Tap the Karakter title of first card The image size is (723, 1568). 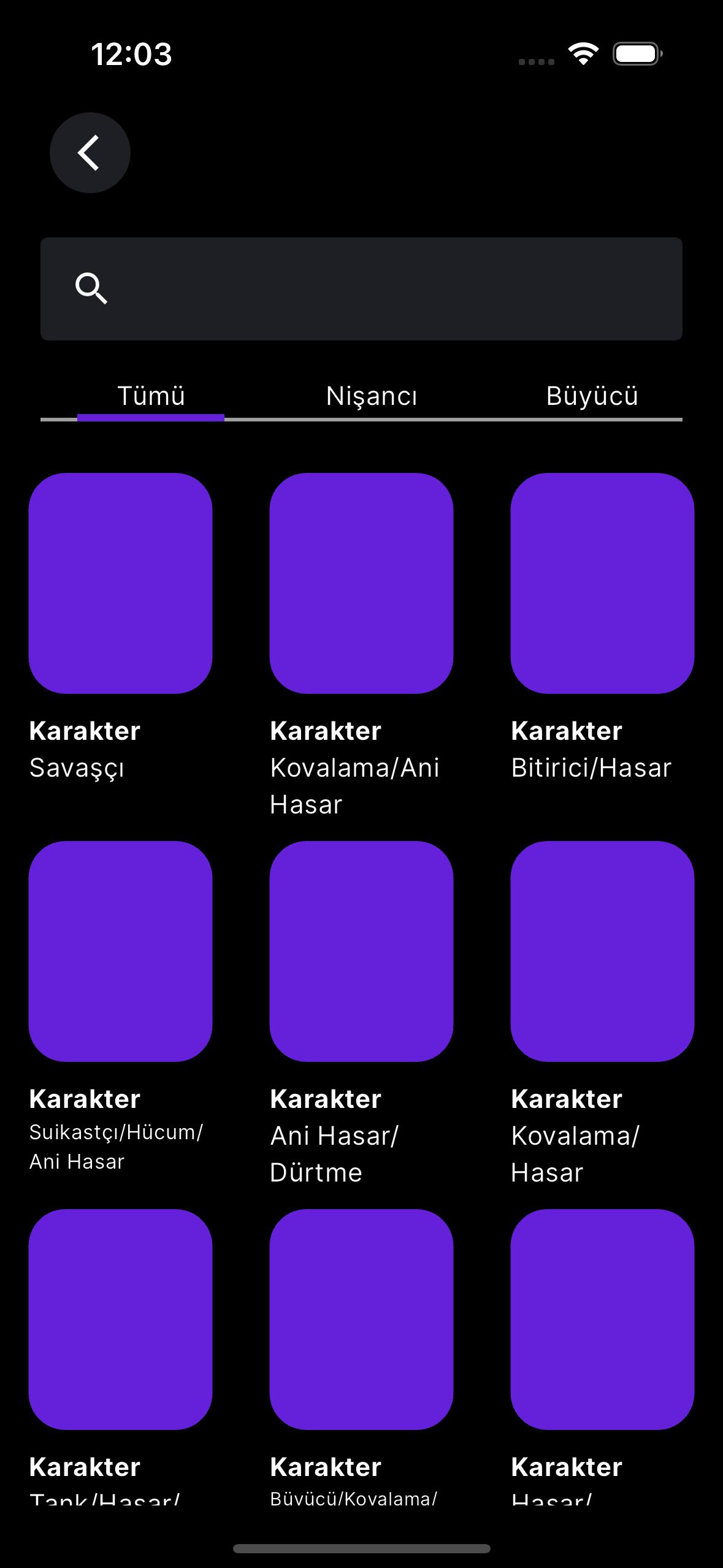85,730
